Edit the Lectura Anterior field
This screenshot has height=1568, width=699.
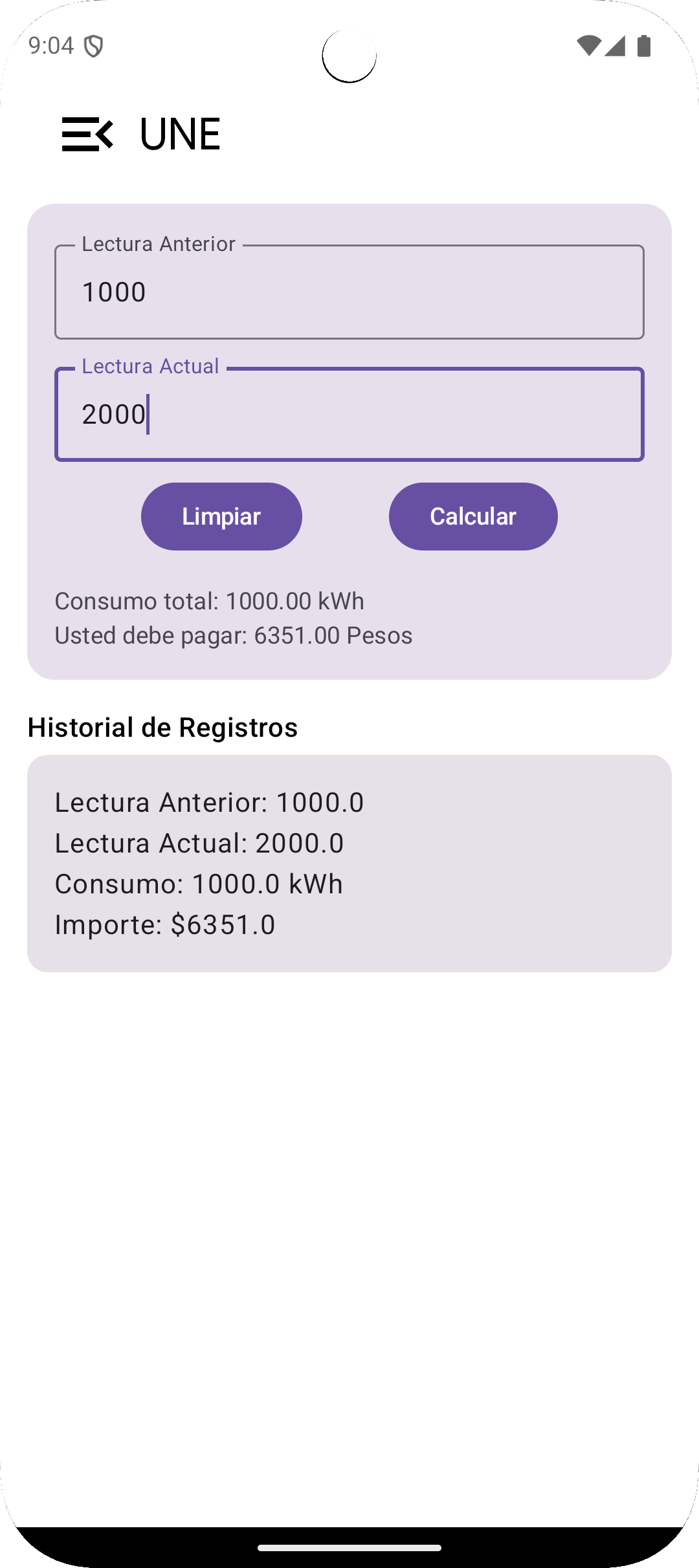[x=349, y=292]
